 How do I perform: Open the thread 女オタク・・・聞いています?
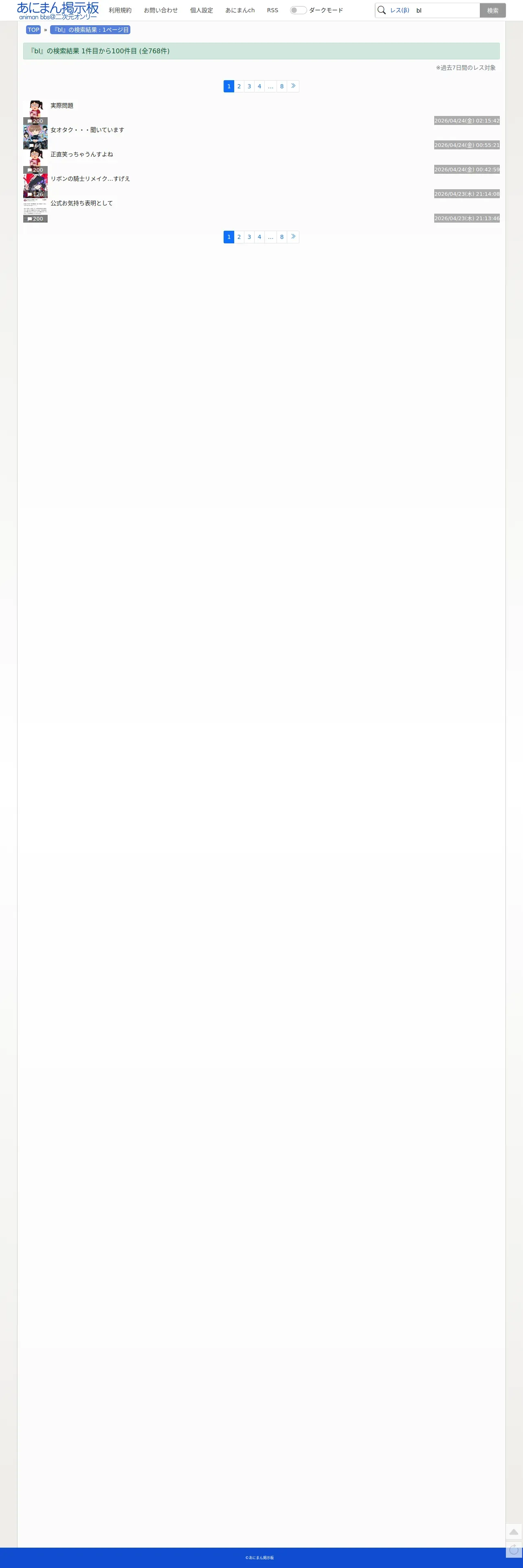click(87, 130)
